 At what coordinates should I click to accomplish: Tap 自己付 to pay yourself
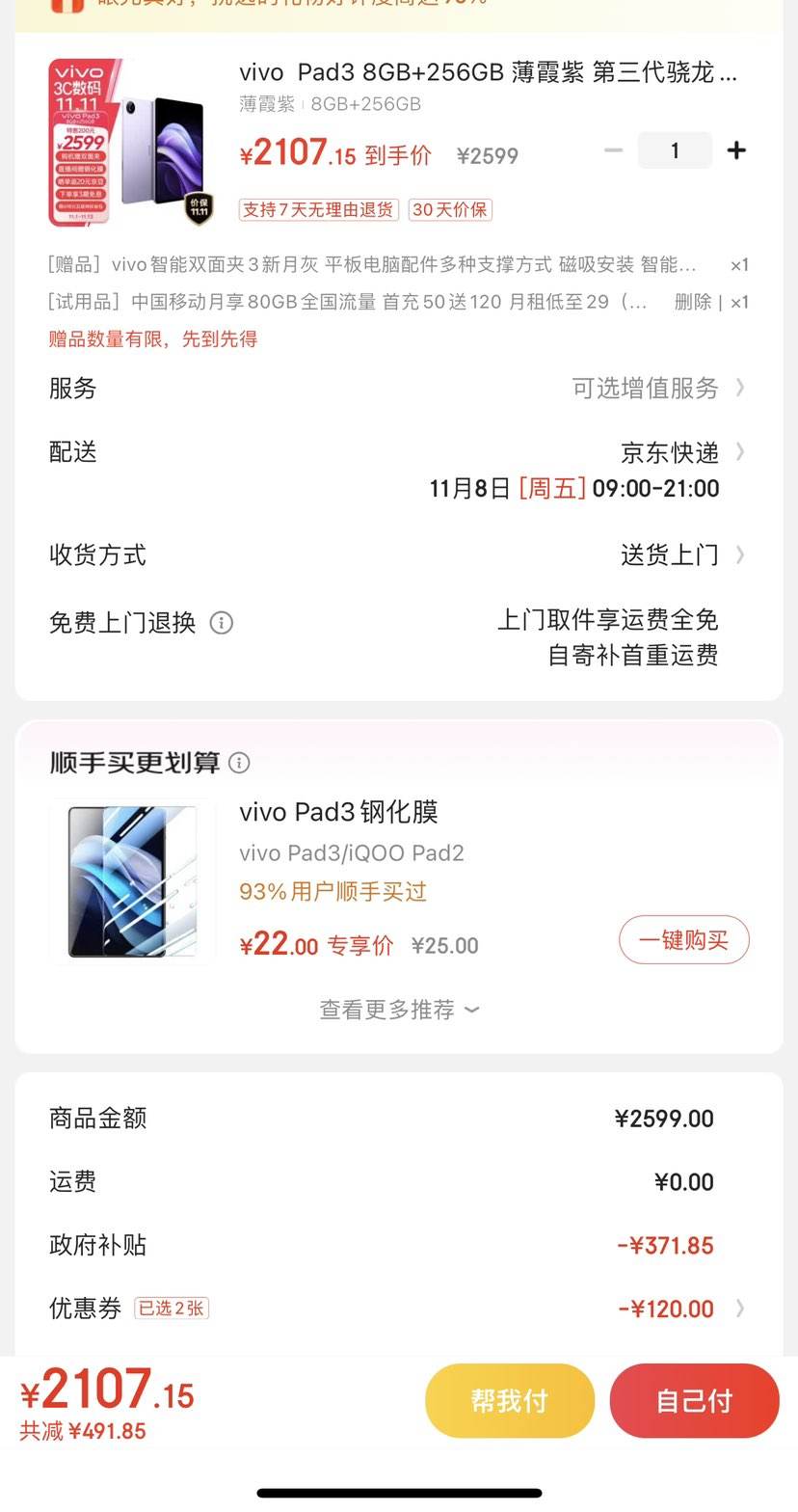(x=694, y=1400)
